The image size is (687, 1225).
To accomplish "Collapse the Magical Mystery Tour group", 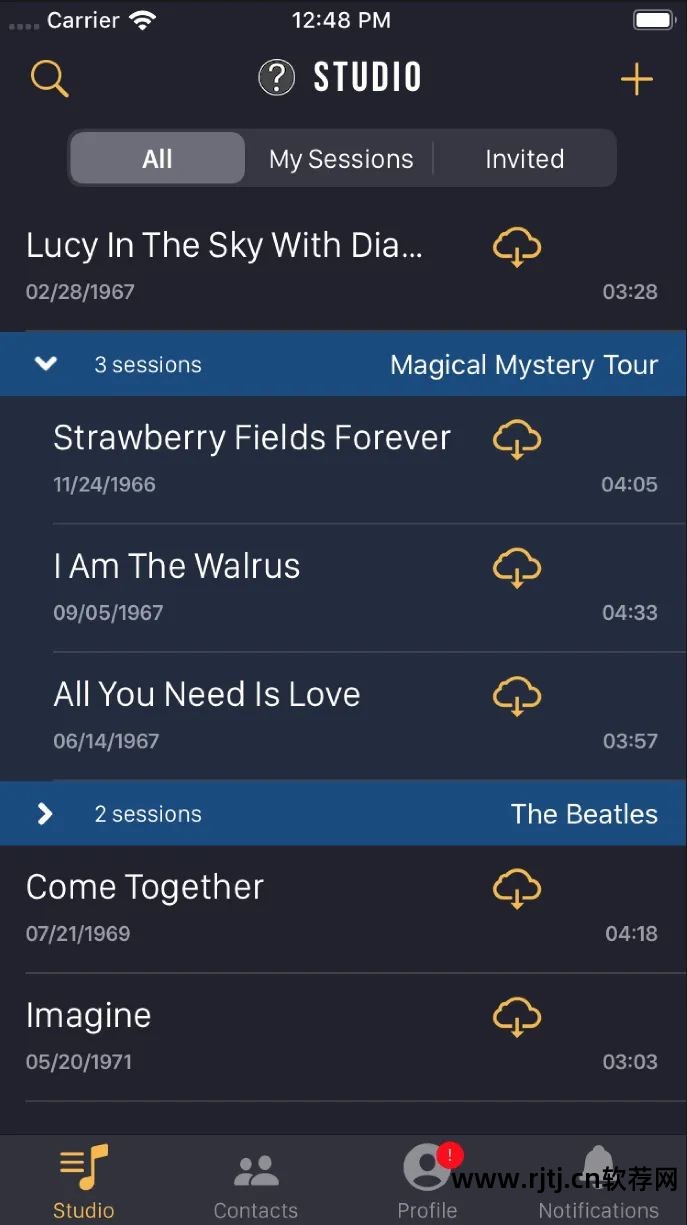I will [46, 364].
